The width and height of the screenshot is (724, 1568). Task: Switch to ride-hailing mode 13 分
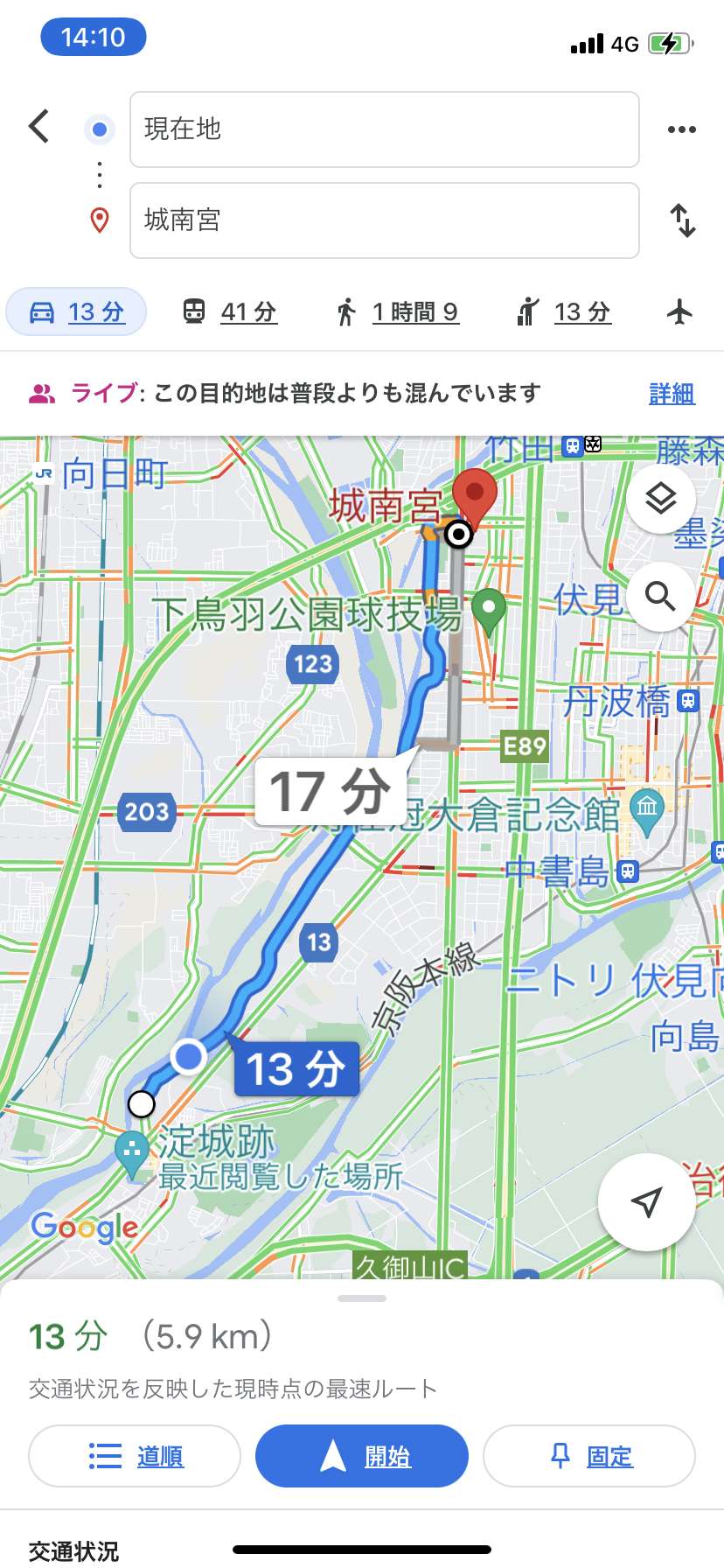pyautogui.click(x=564, y=311)
